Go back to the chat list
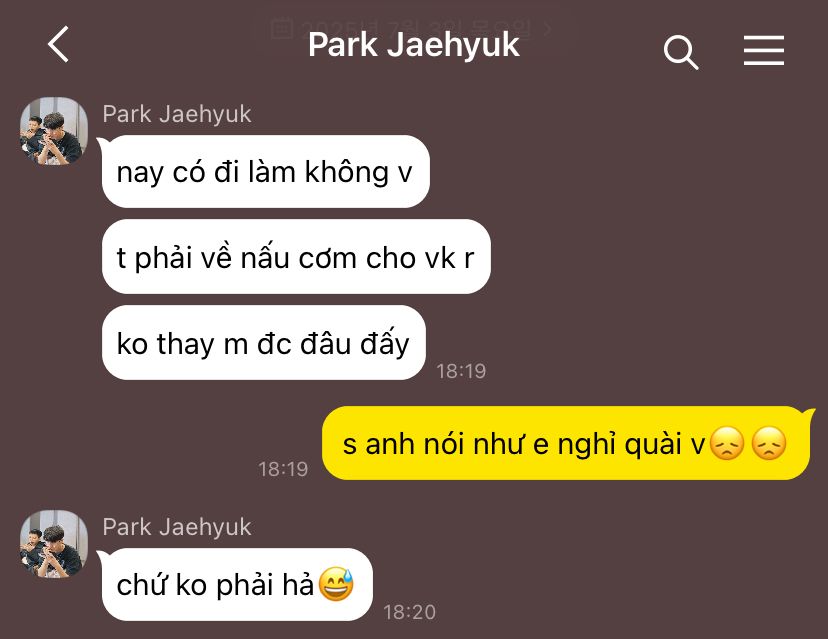Screen dimensions: 828x639 (58, 45)
